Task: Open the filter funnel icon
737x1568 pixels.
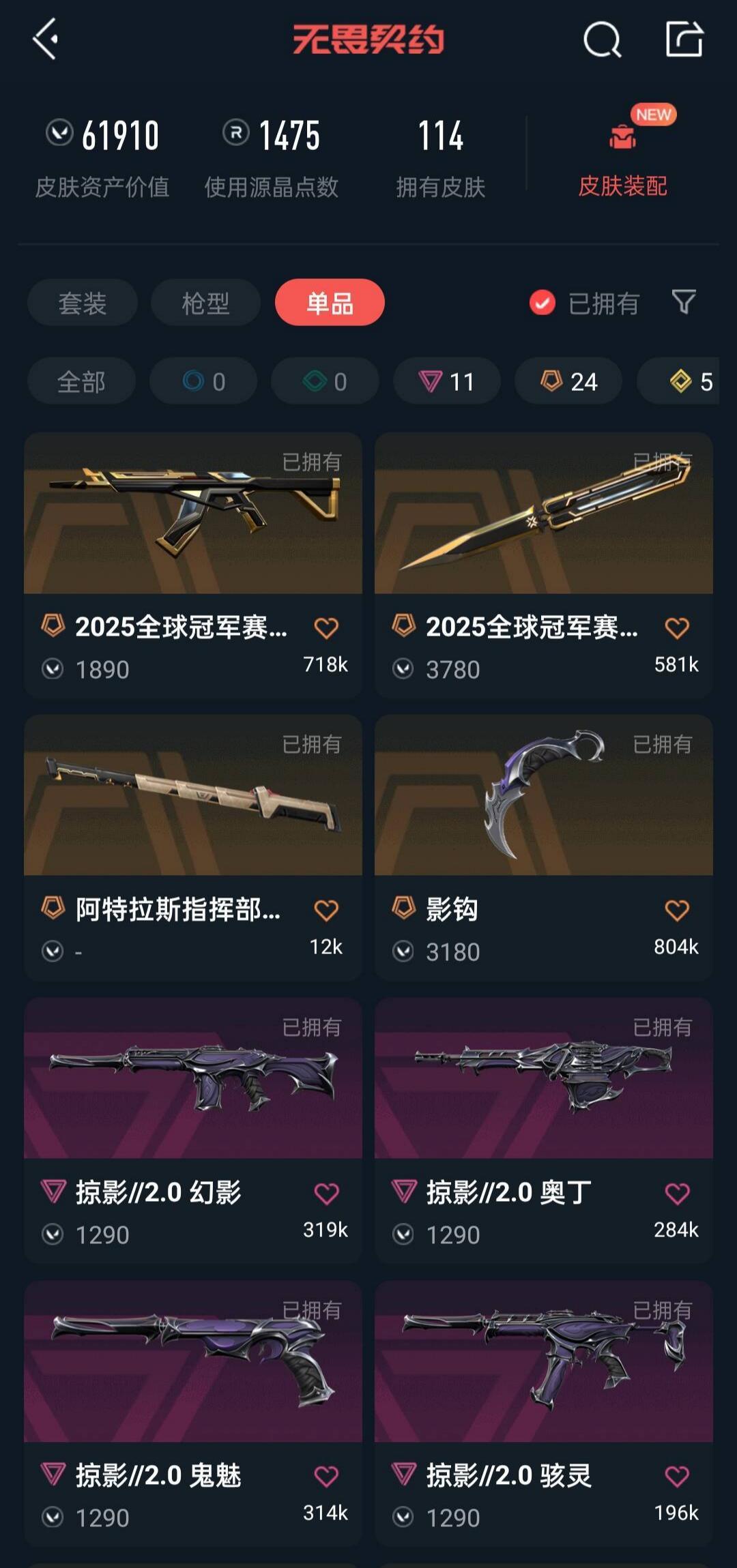Action: [683, 301]
